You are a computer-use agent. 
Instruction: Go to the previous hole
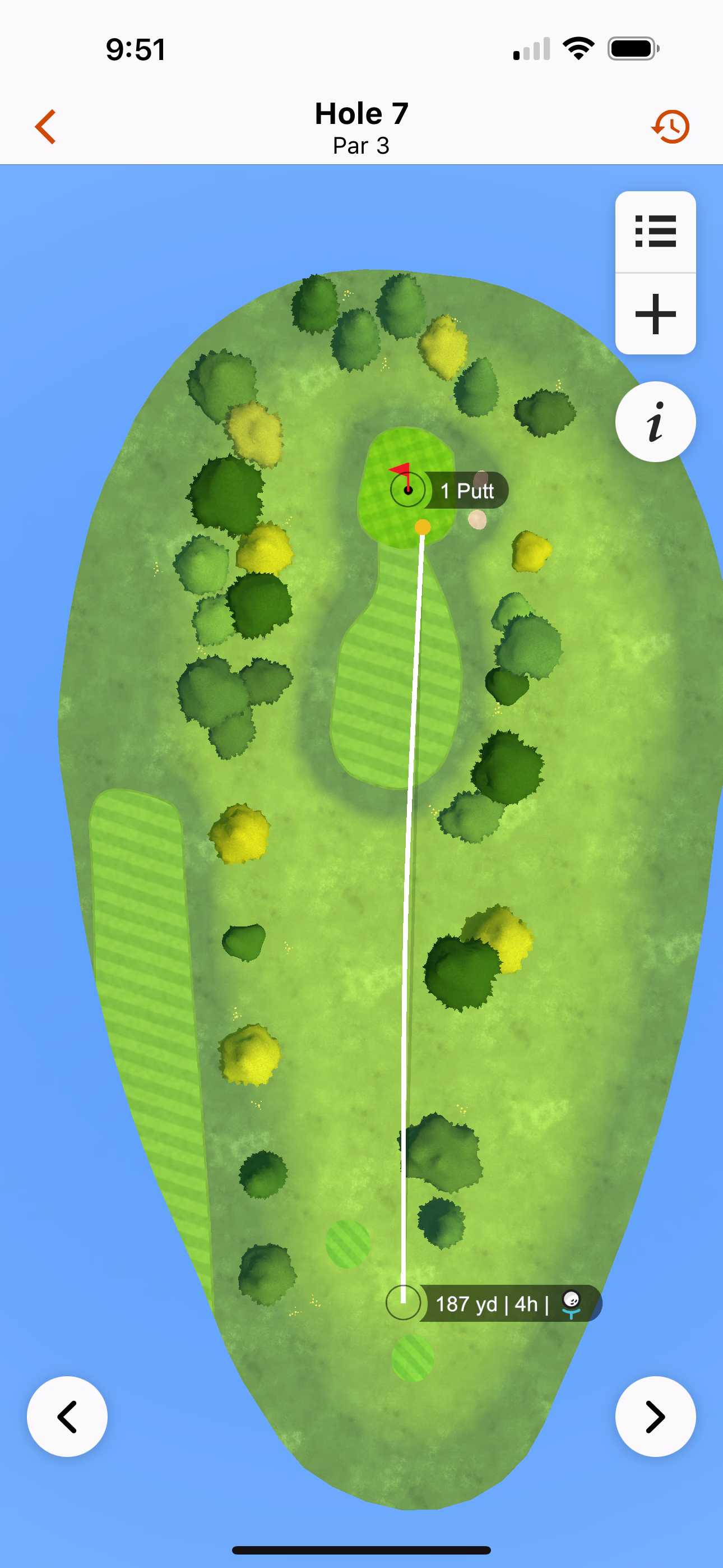point(67,1417)
